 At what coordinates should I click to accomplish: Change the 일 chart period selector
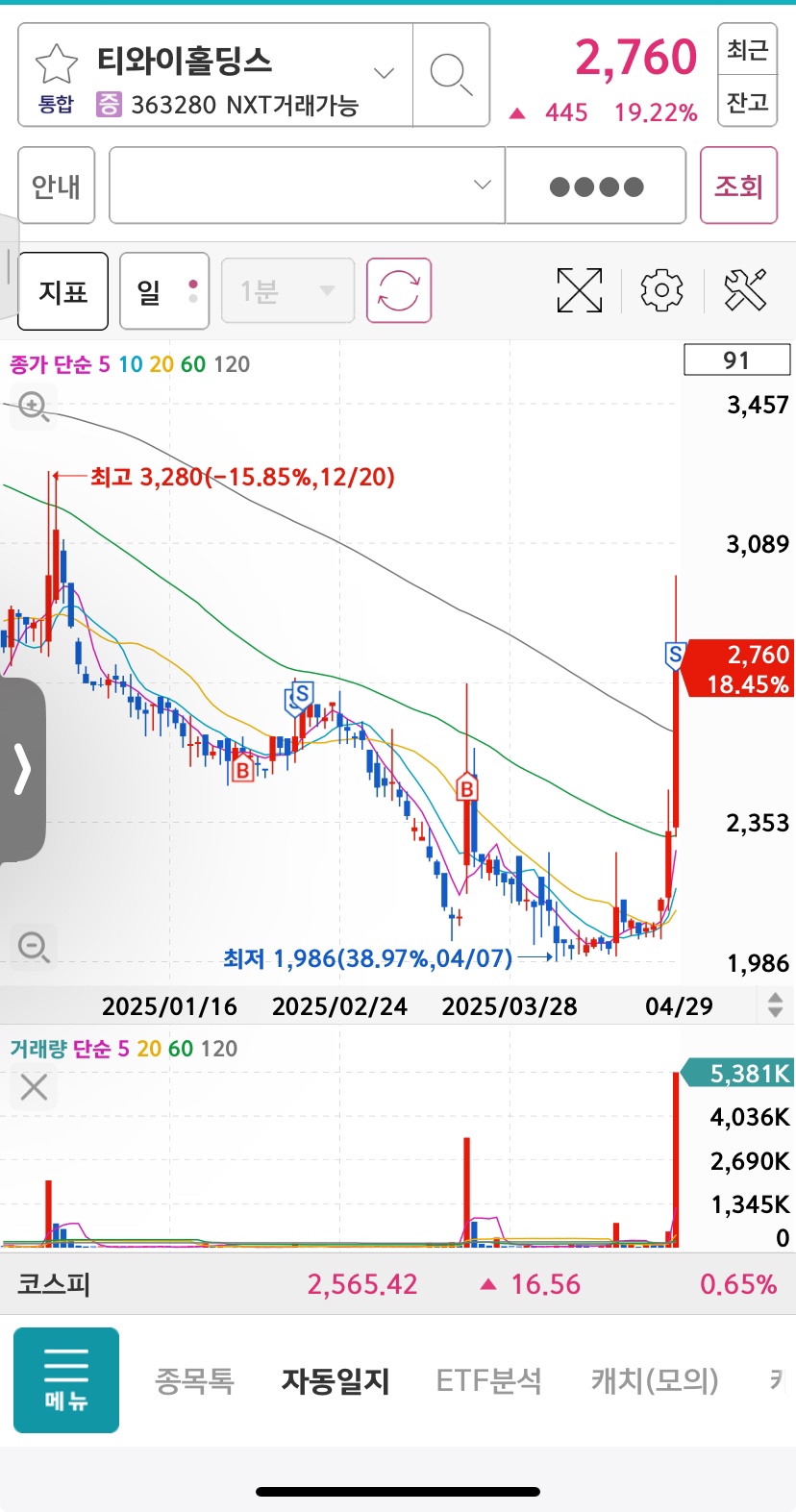pos(164,290)
